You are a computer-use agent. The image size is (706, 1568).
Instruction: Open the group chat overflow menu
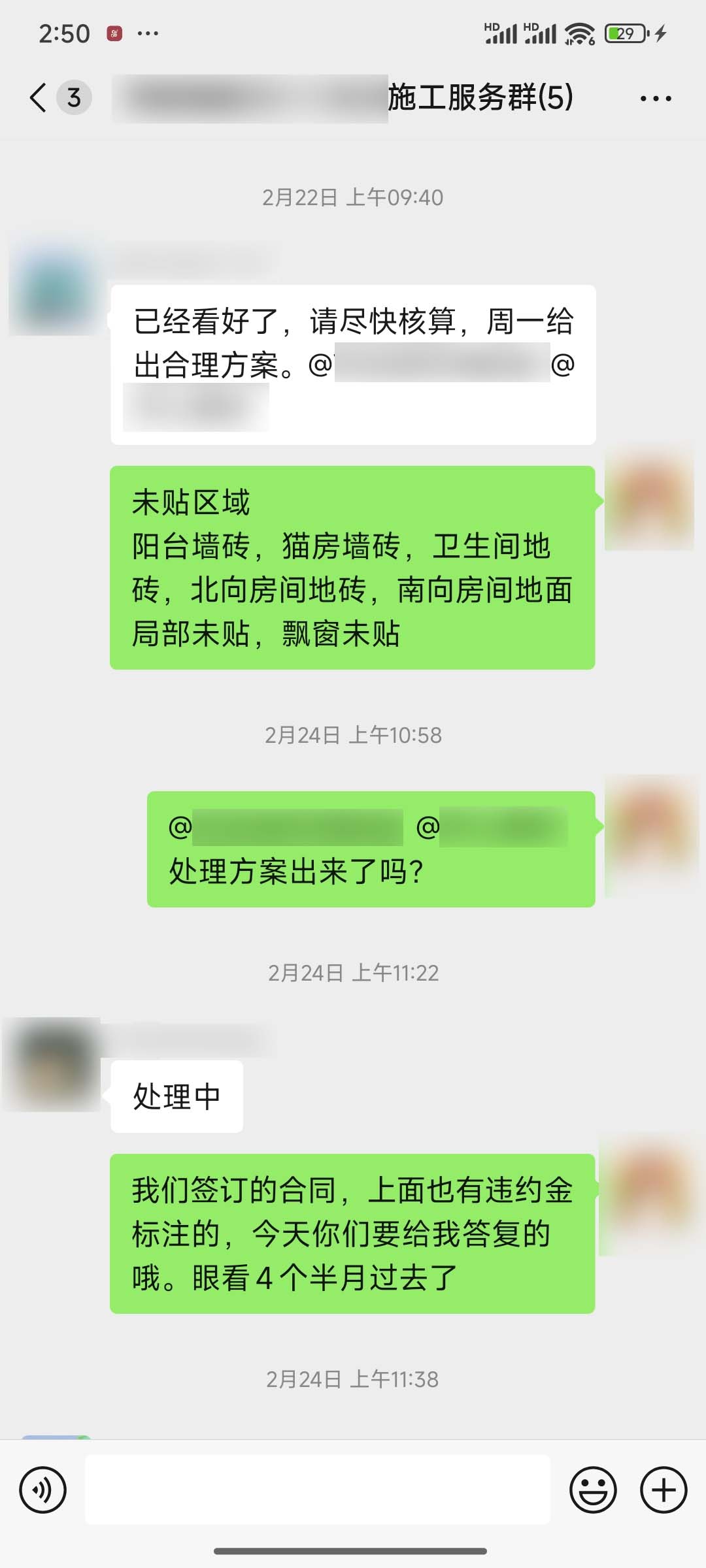(x=655, y=99)
